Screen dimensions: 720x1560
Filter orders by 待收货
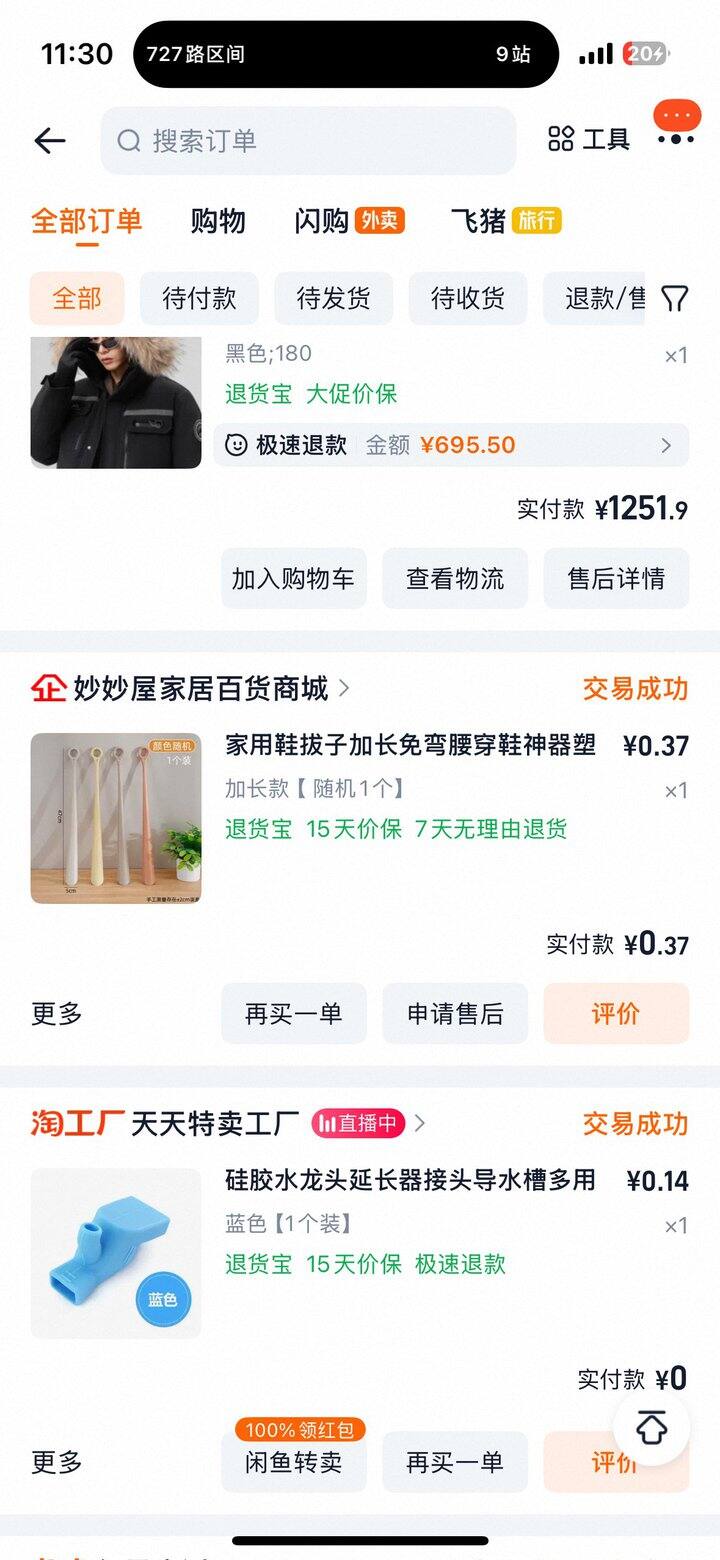[x=467, y=298]
